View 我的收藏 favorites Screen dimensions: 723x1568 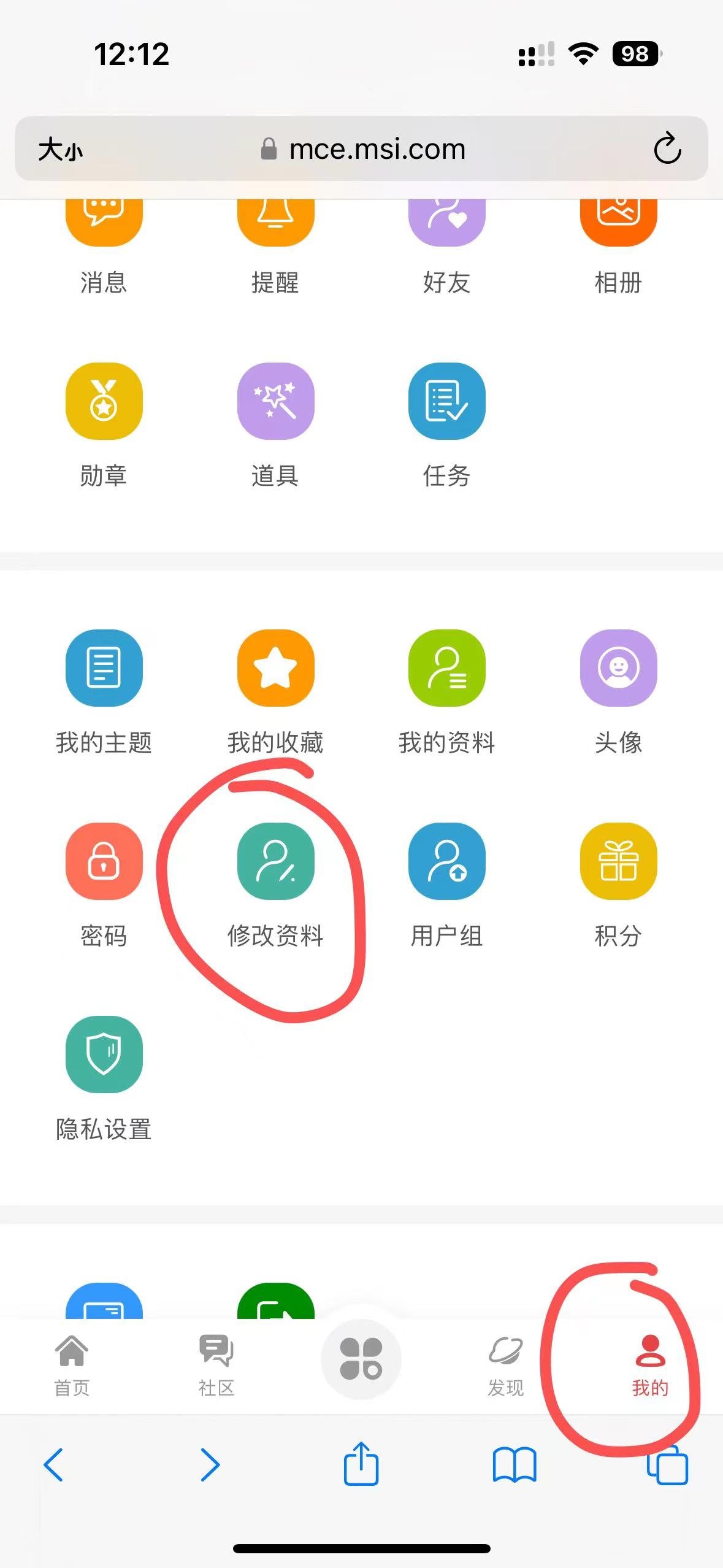(x=275, y=668)
